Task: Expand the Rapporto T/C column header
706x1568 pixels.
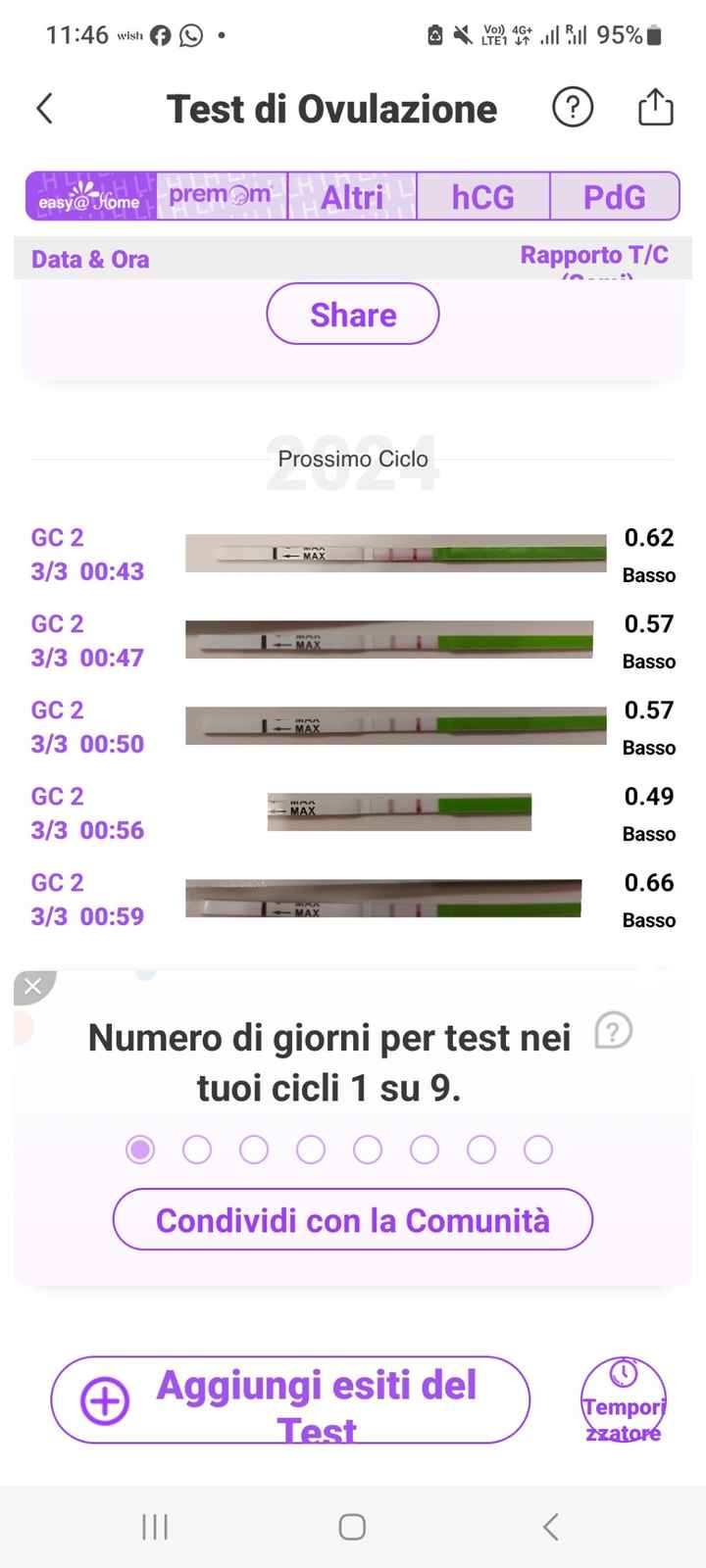Action: [594, 257]
